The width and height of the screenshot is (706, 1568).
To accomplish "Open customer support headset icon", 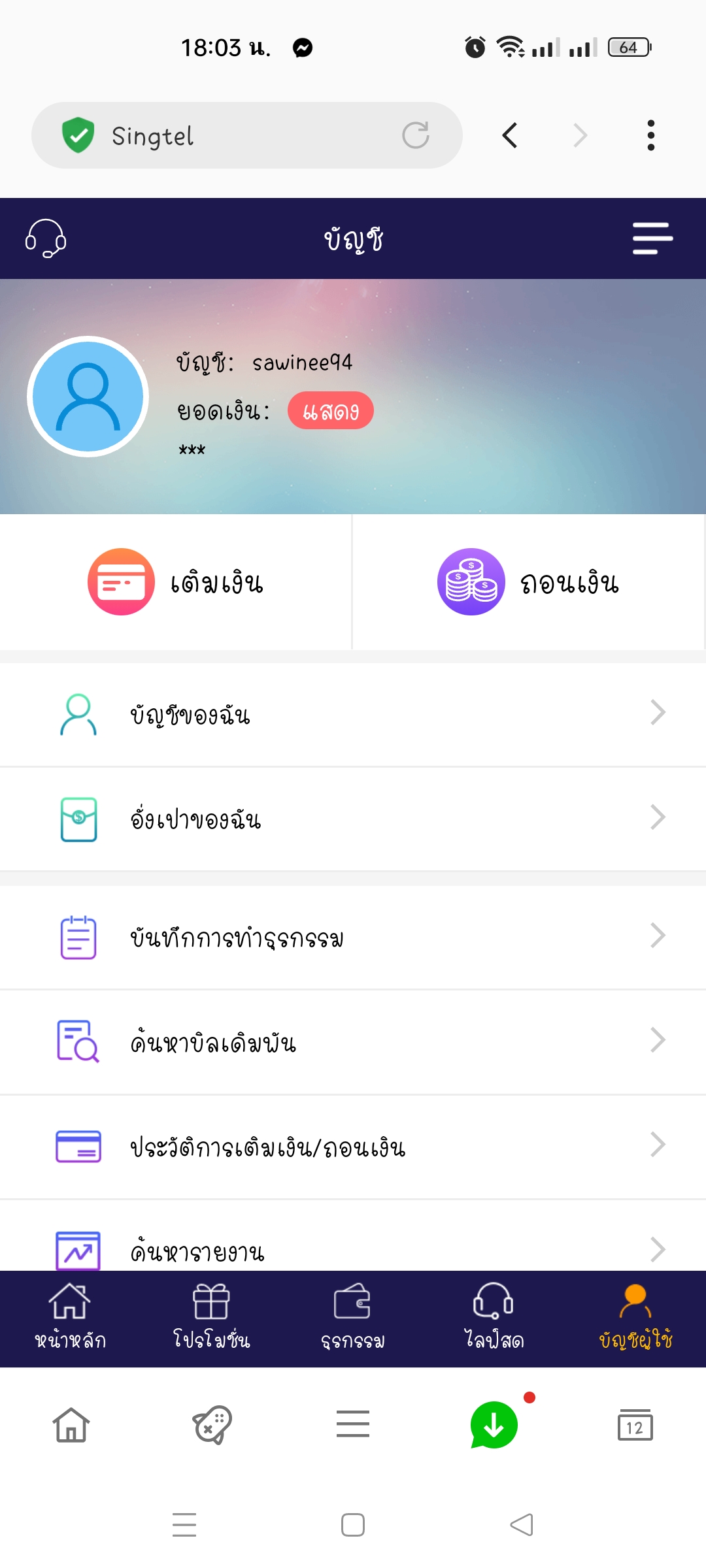I will click(46, 238).
